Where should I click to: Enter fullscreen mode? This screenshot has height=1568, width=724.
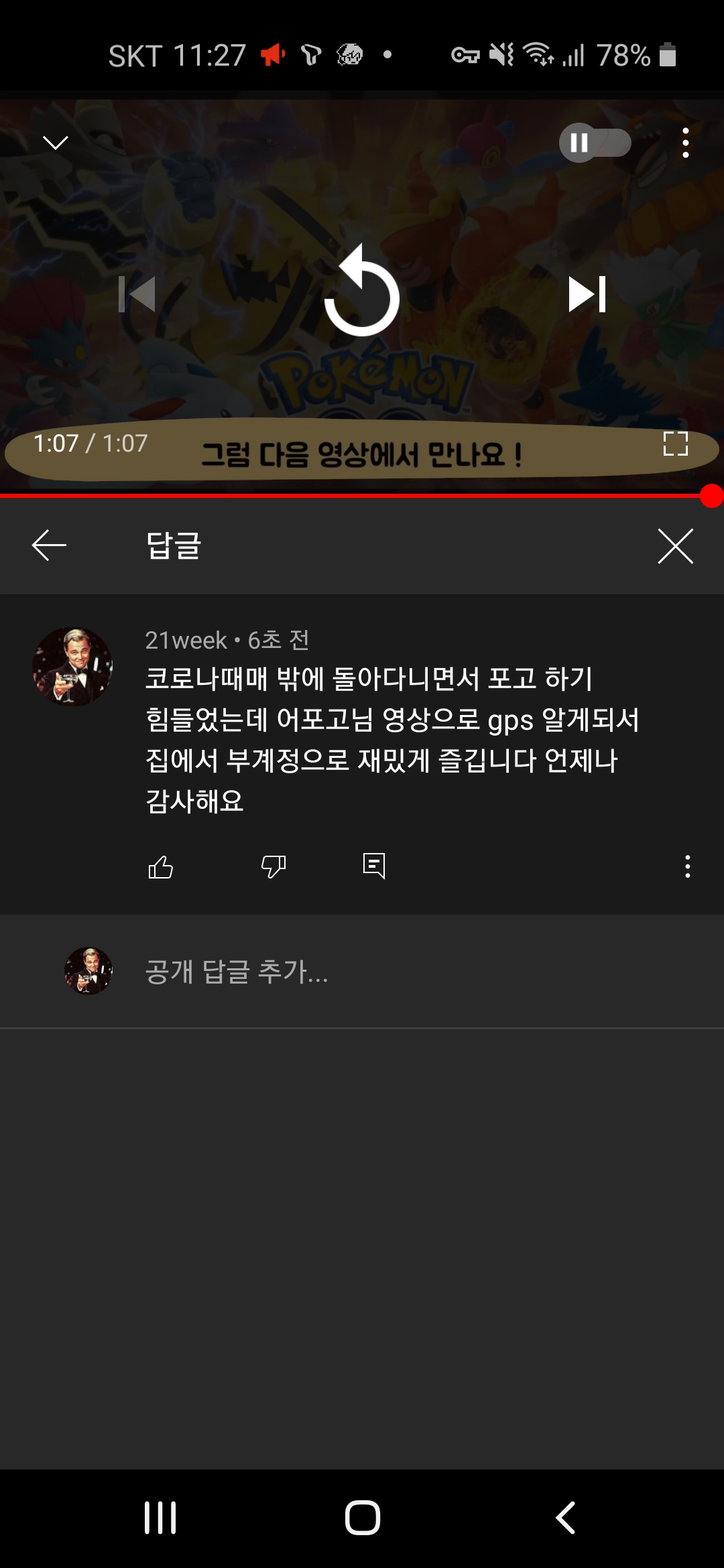(675, 444)
